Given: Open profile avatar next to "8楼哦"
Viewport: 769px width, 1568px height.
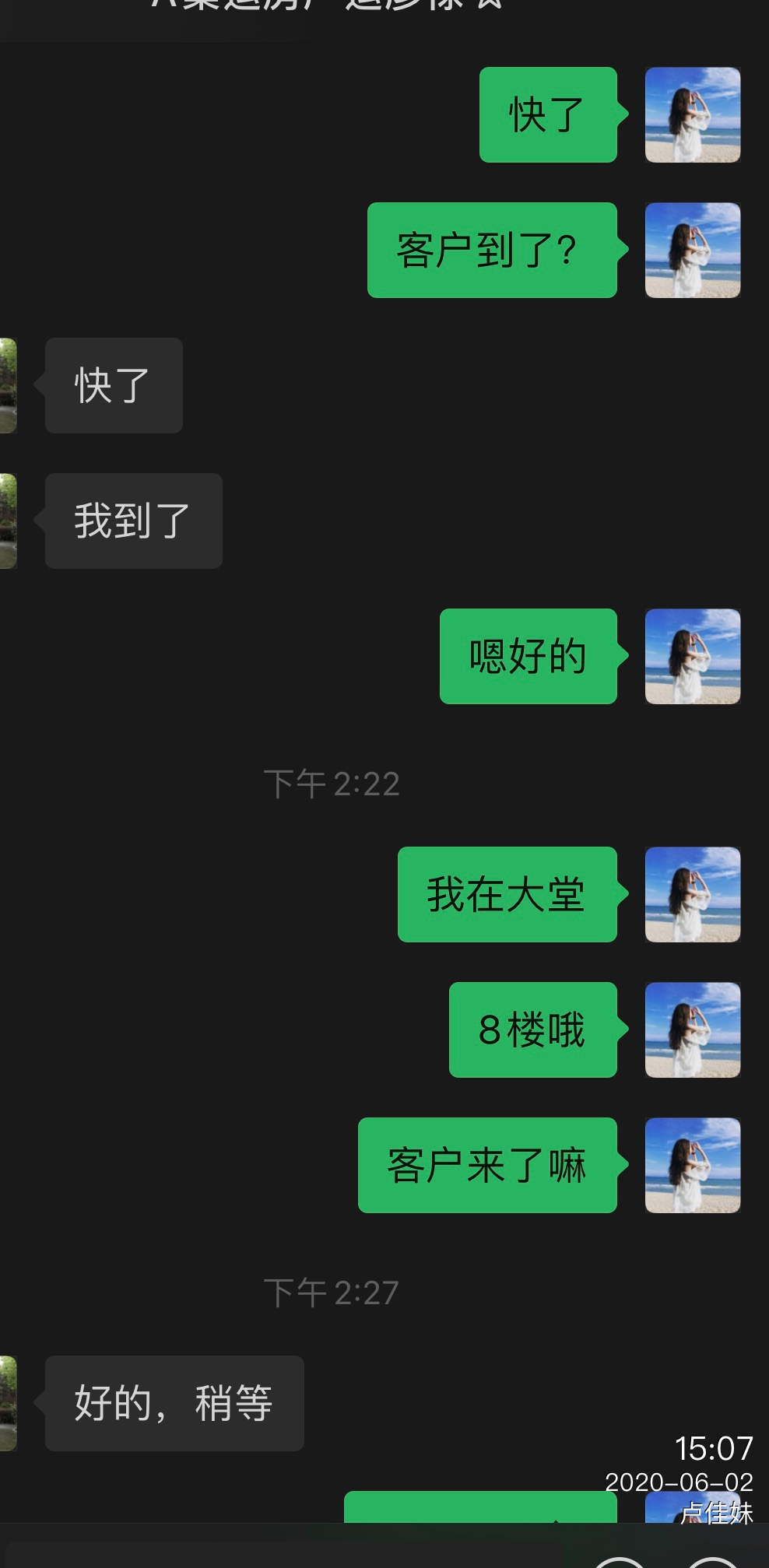Looking at the screenshot, I should point(692,1030).
